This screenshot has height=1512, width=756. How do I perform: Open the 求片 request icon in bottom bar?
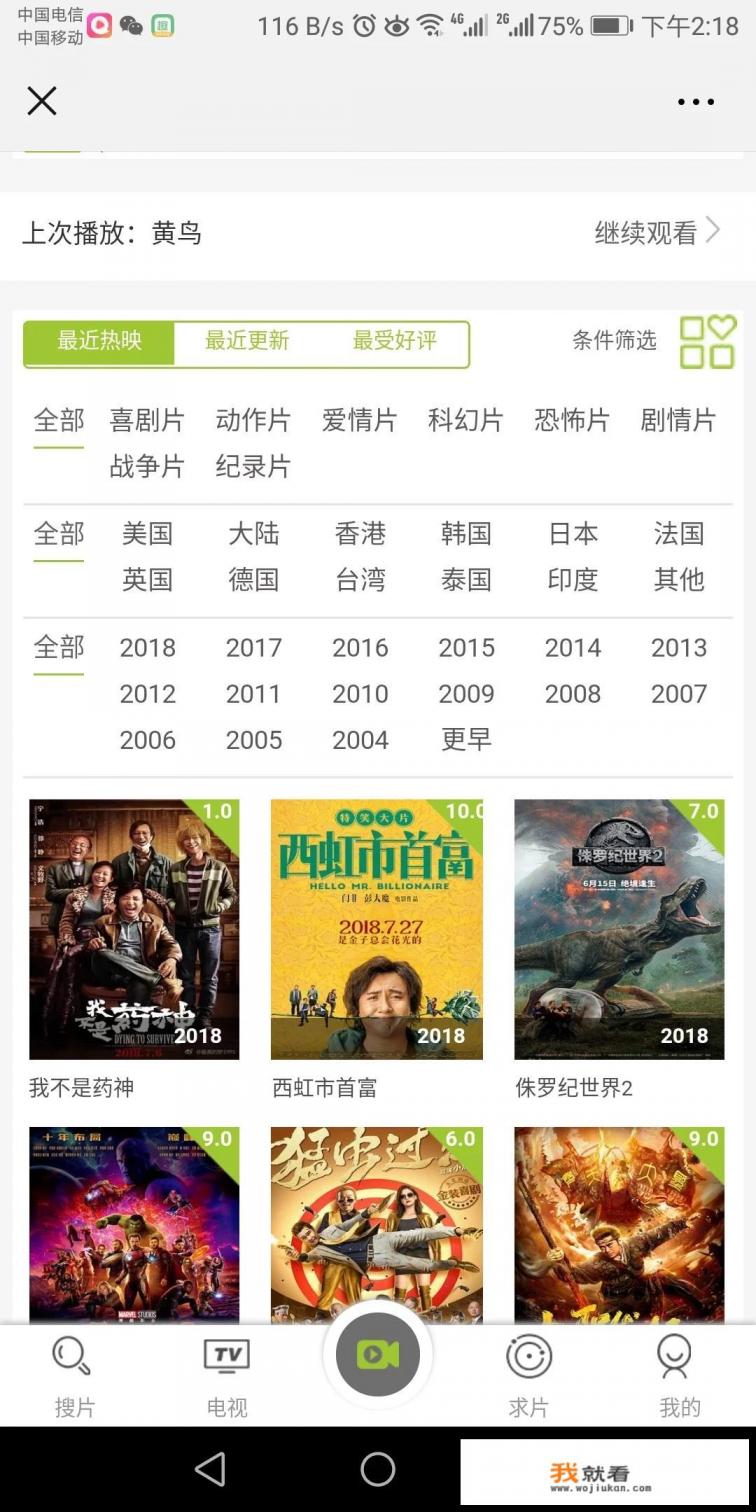coord(529,1355)
